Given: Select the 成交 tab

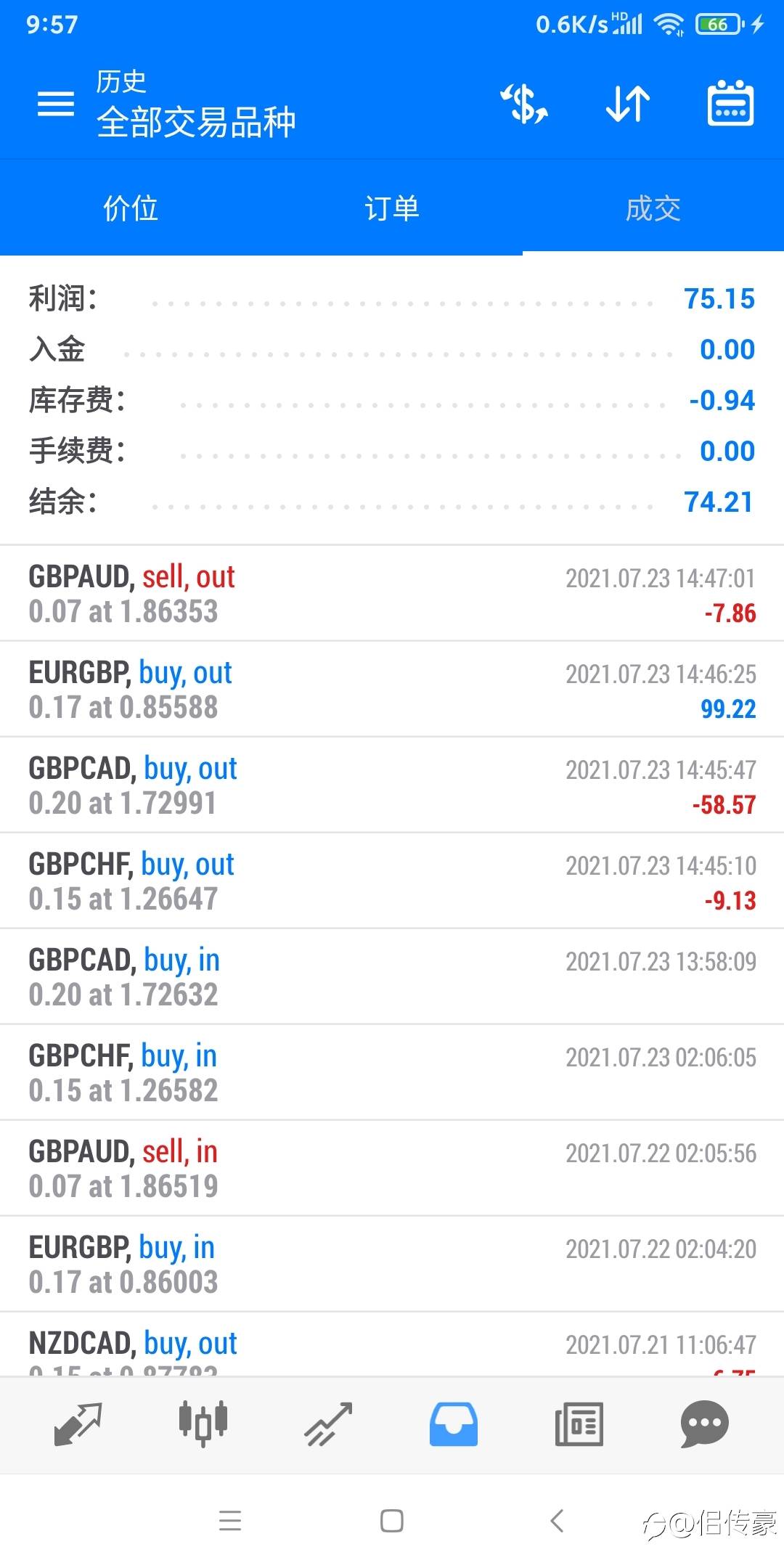Looking at the screenshot, I should 653,208.
